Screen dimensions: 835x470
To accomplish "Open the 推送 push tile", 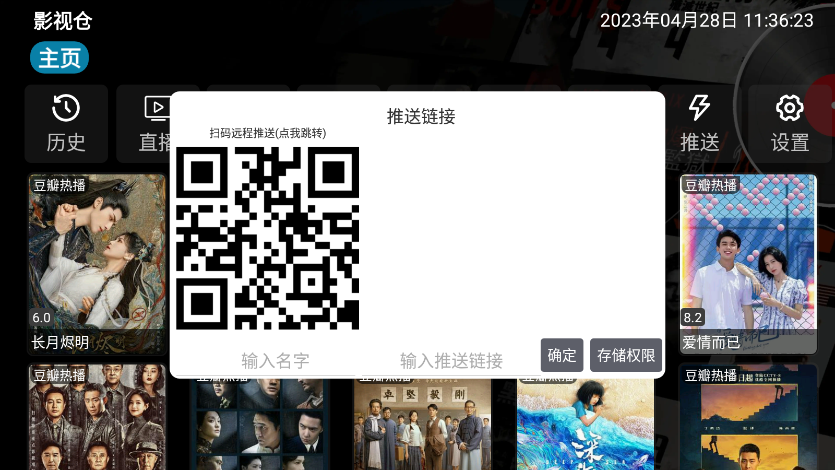I will pos(700,123).
